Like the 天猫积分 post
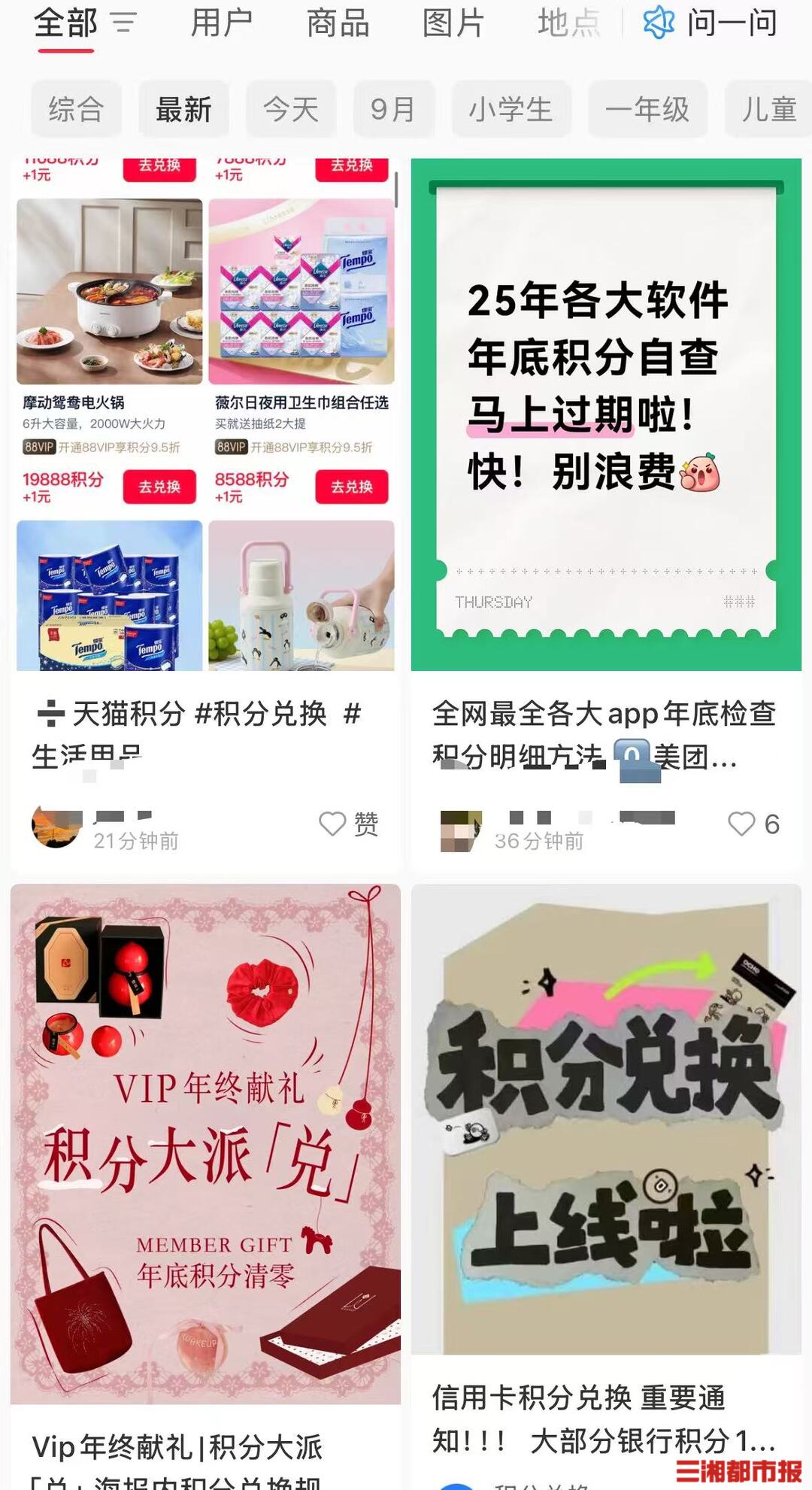Viewport: 812px width, 1490px height. (332, 824)
